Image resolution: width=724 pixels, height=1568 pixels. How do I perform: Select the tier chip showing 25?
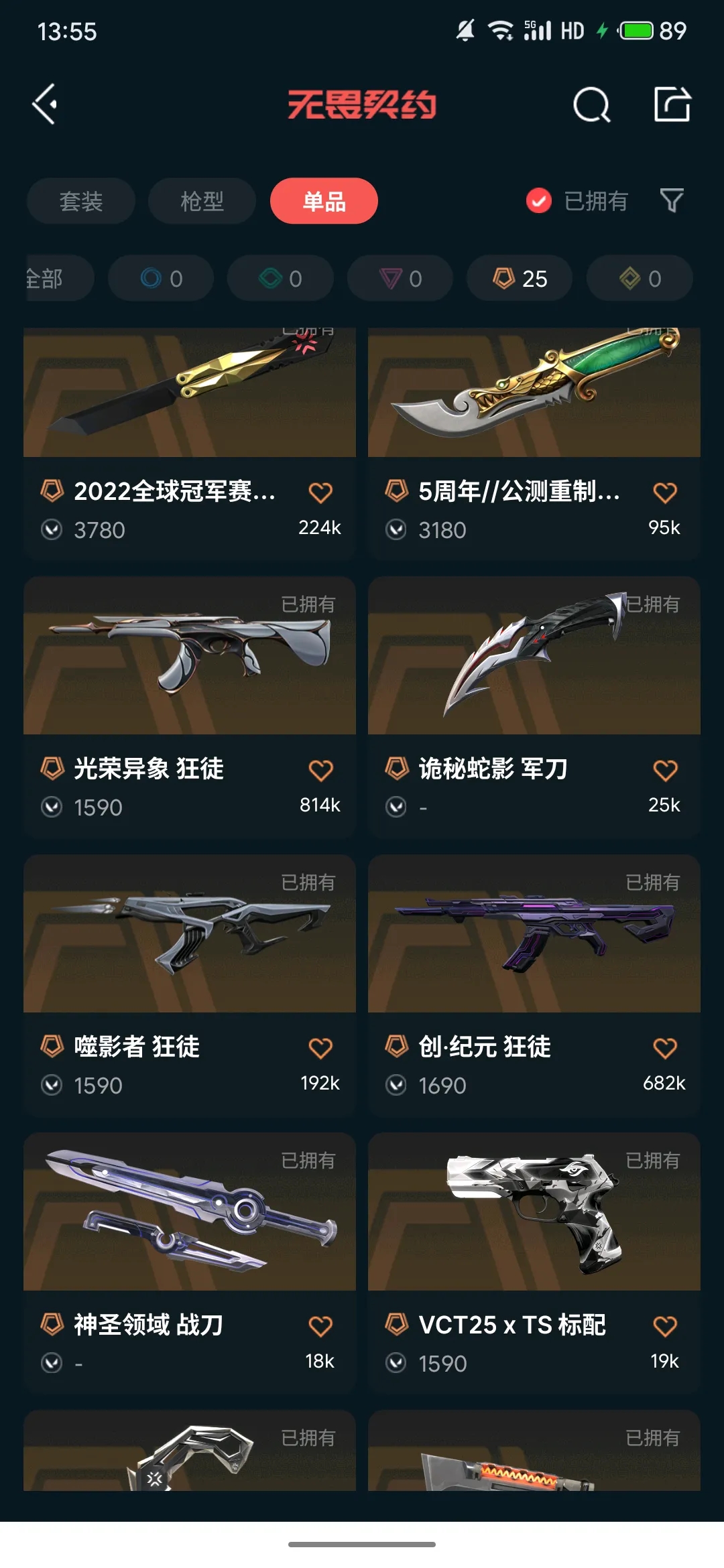[x=520, y=278]
